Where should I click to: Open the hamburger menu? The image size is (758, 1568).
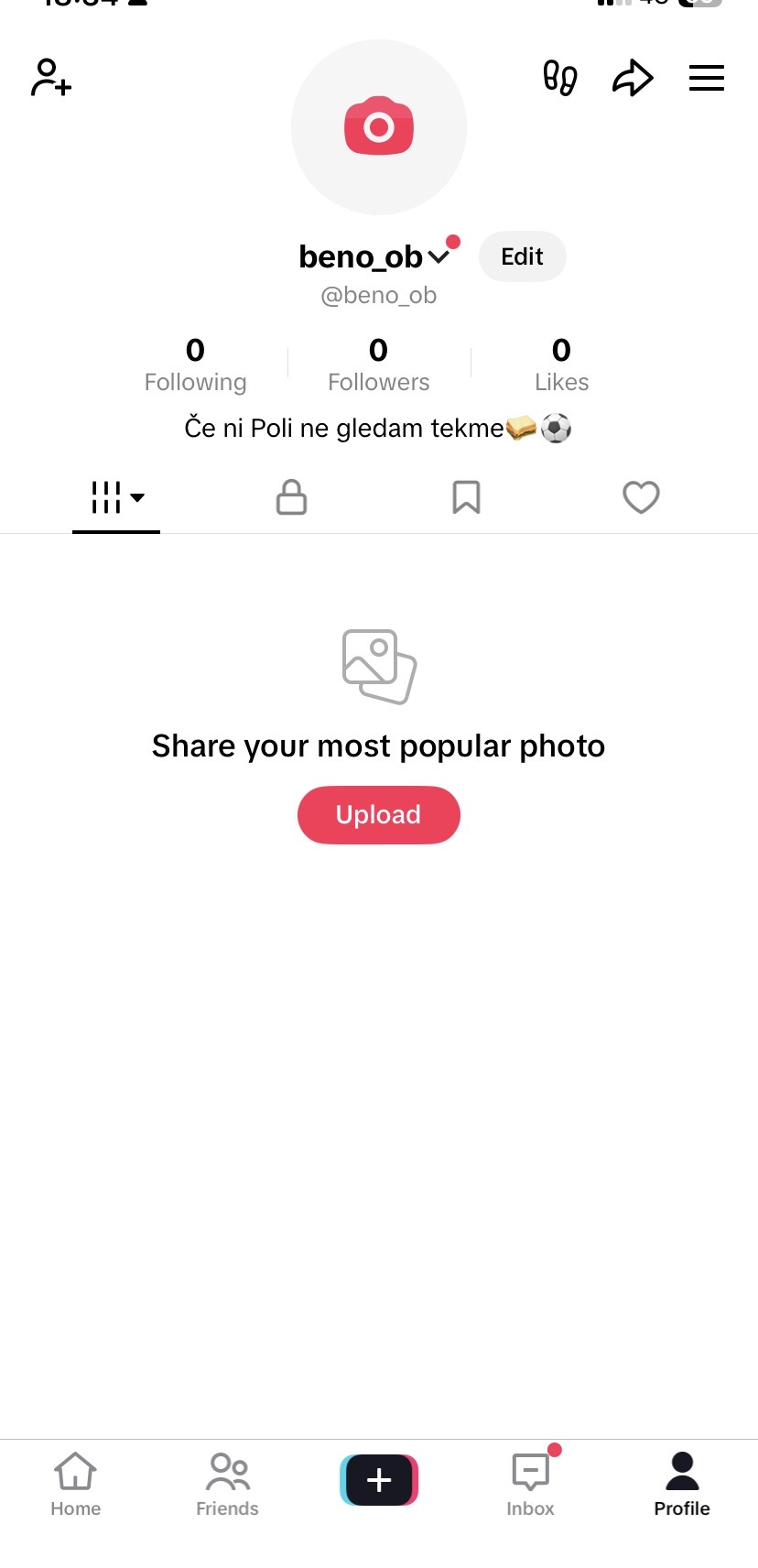pos(706,78)
